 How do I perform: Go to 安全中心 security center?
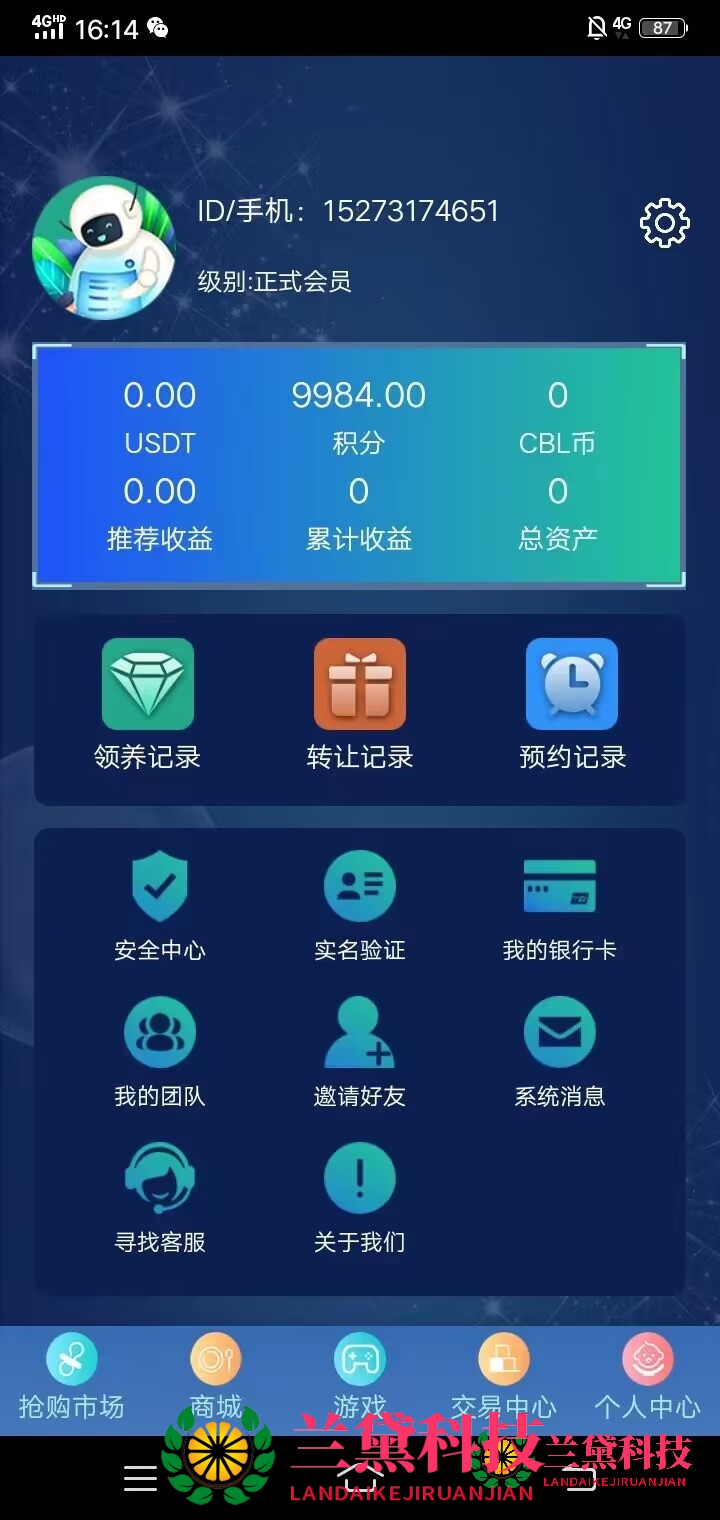click(x=160, y=887)
